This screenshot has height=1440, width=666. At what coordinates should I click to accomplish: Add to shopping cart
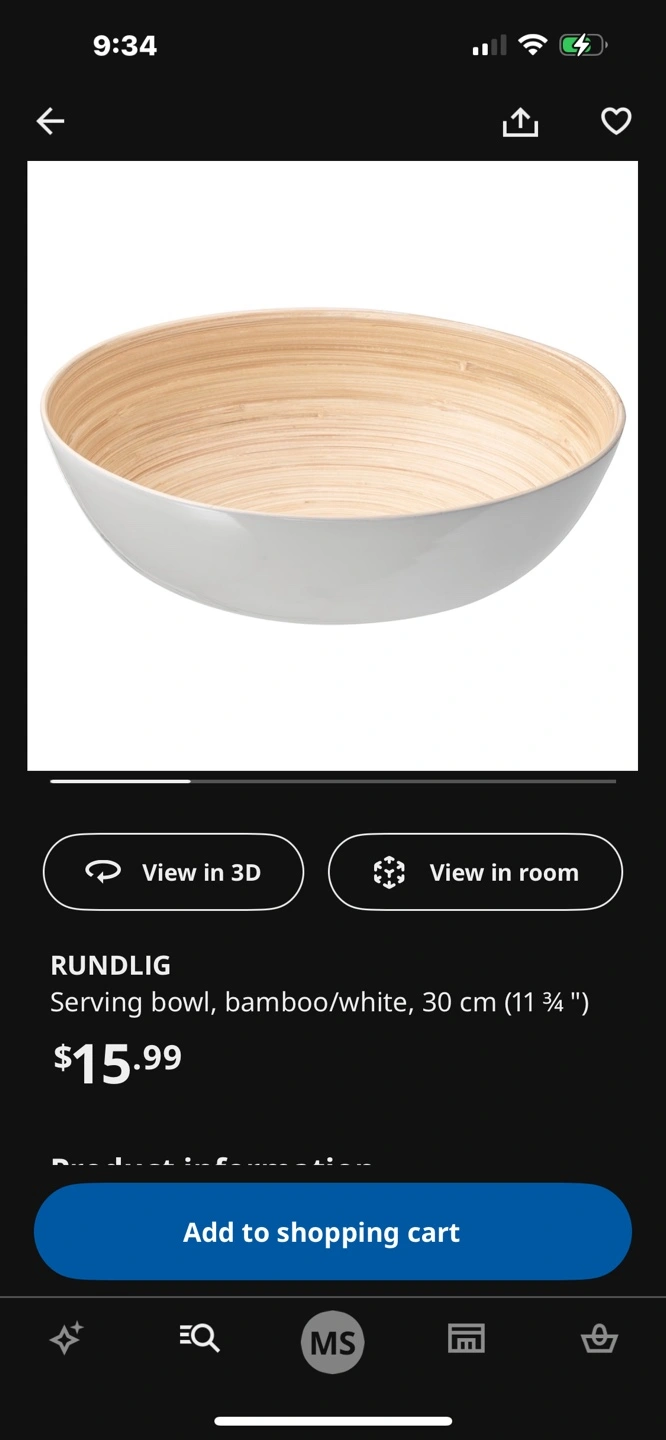coord(332,1232)
